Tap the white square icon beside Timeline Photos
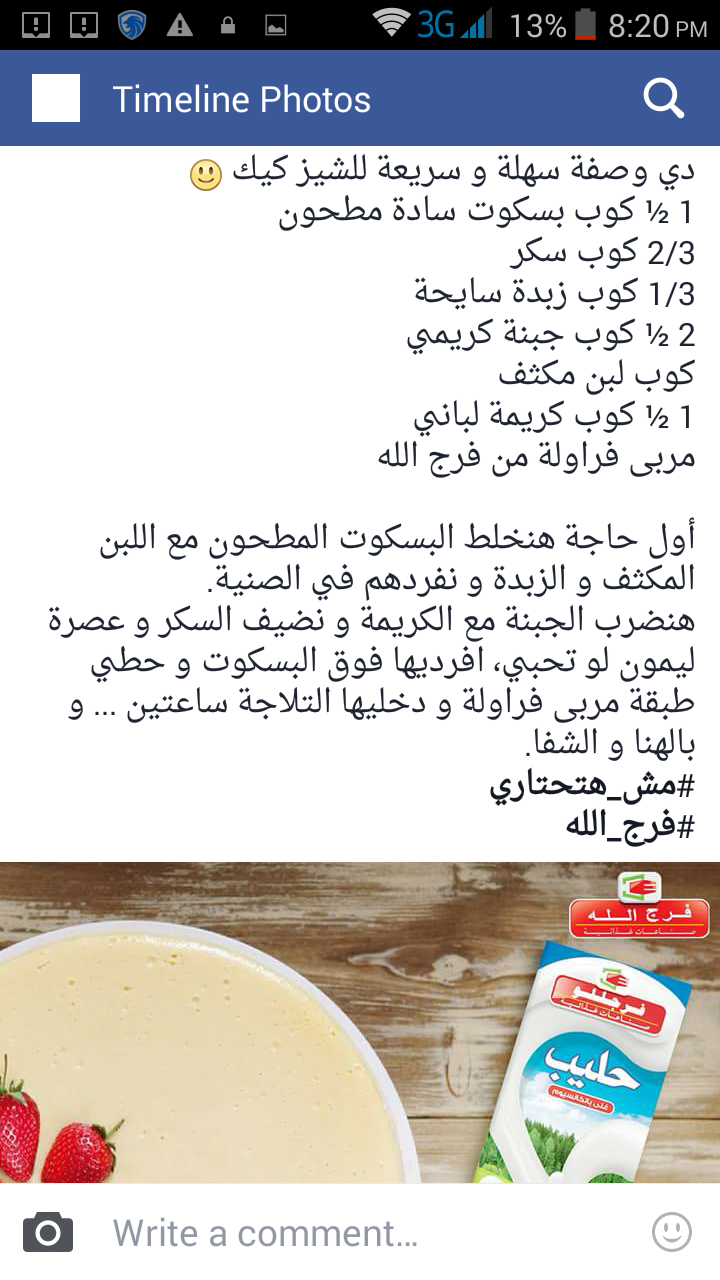 click(x=56, y=99)
